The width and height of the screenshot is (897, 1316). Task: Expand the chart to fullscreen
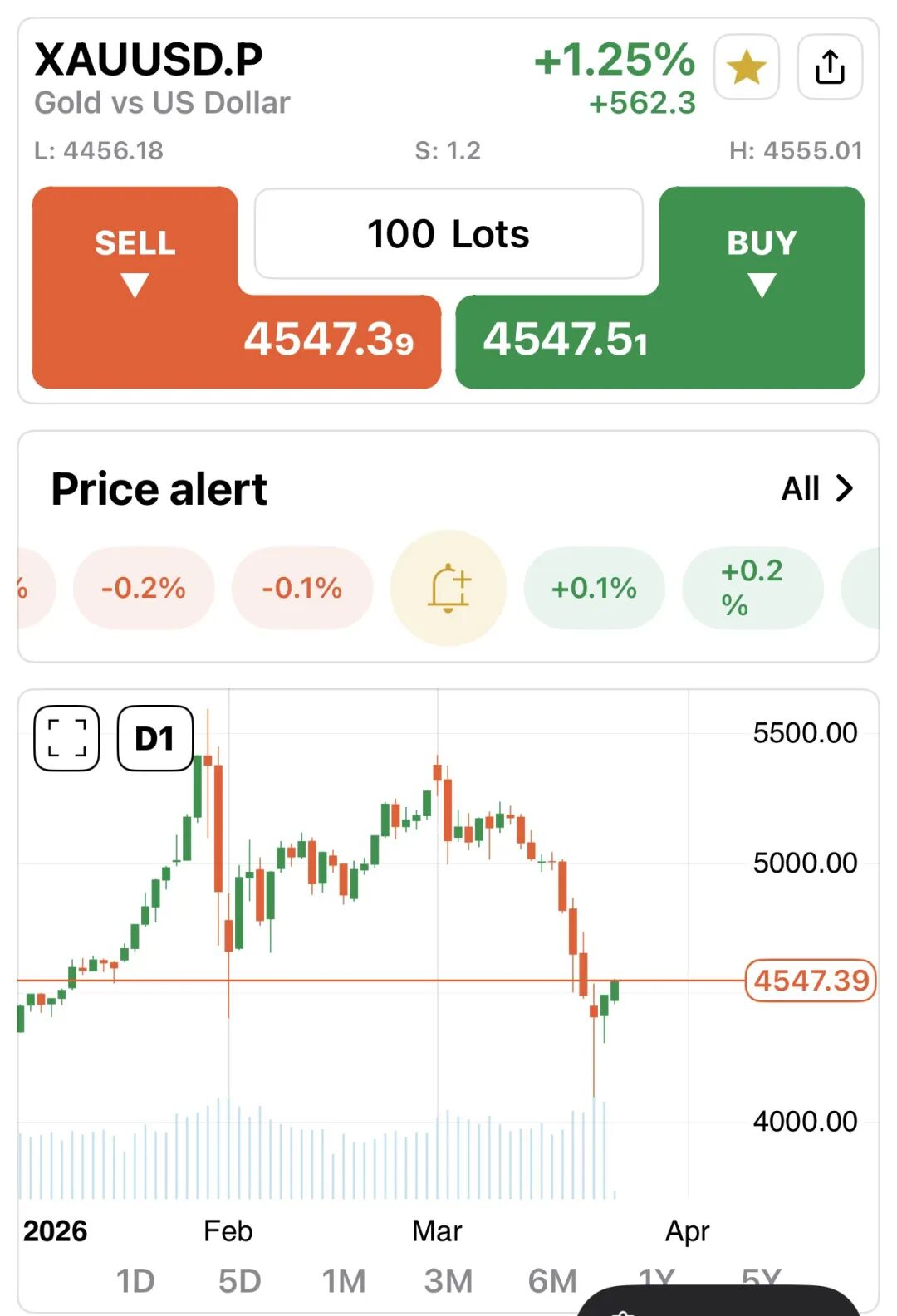pos(66,738)
